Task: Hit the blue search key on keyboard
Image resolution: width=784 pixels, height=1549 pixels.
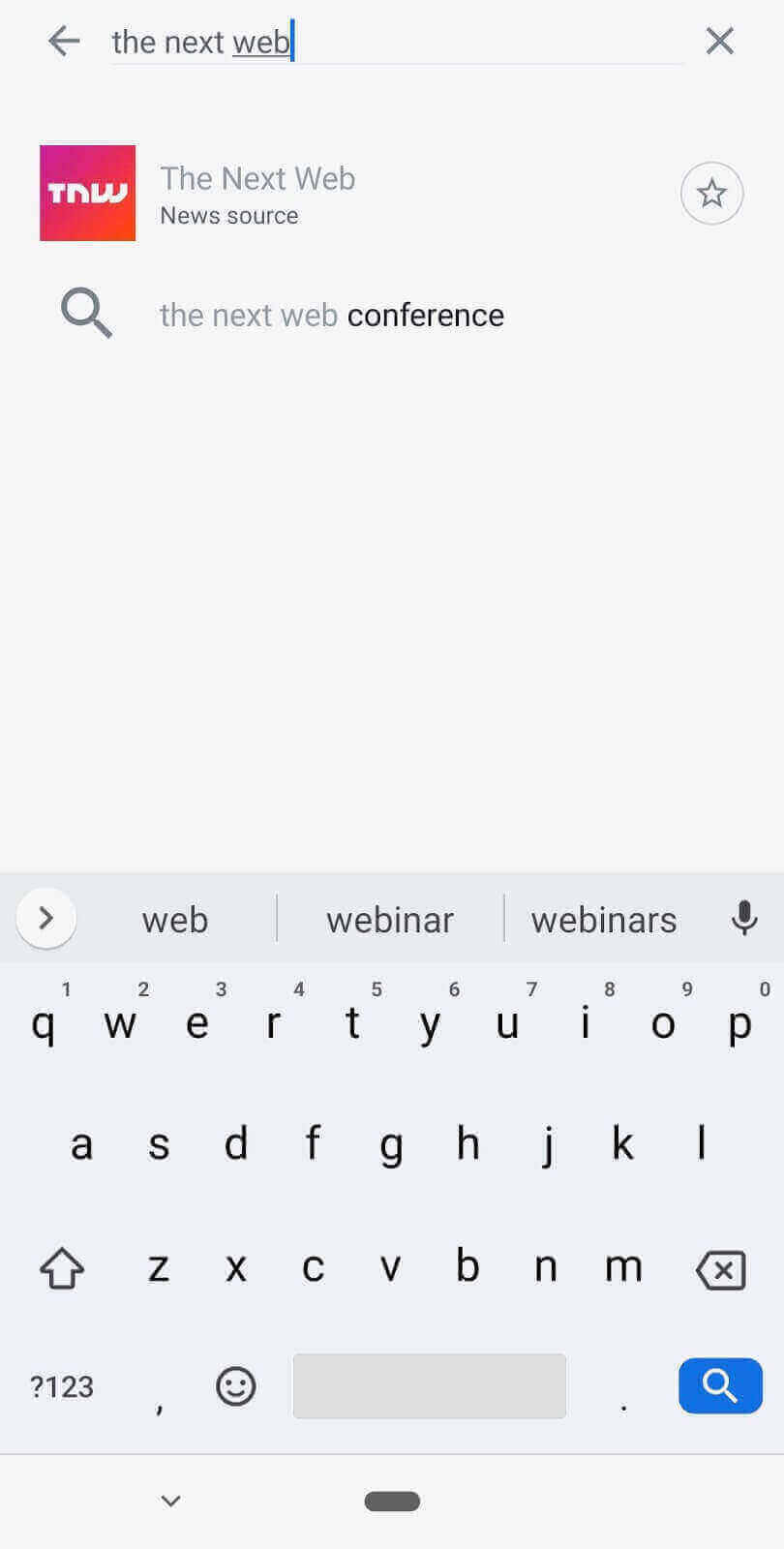Action: click(720, 1386)
